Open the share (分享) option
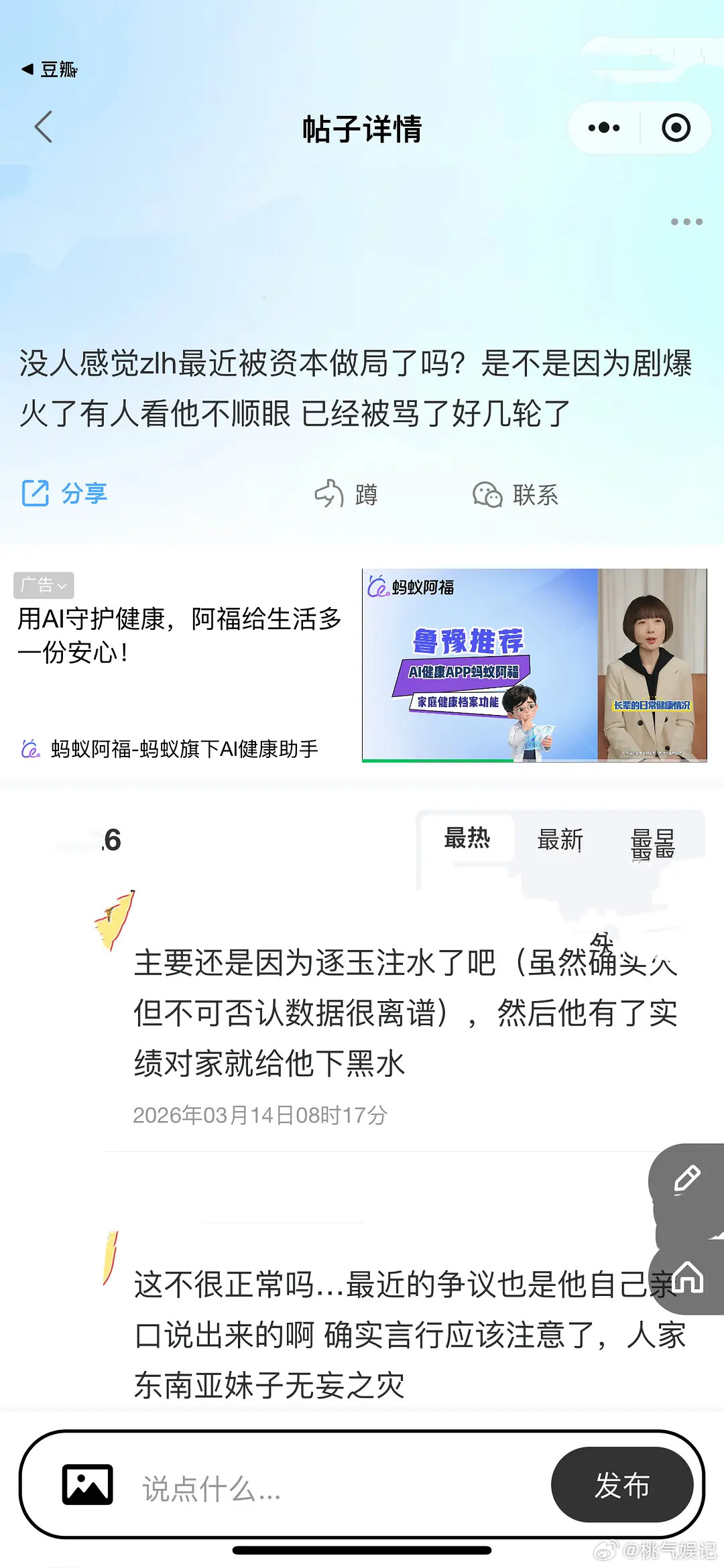Image resolution: width=724 pixels, height=1568 pixels. coord(65,495)
